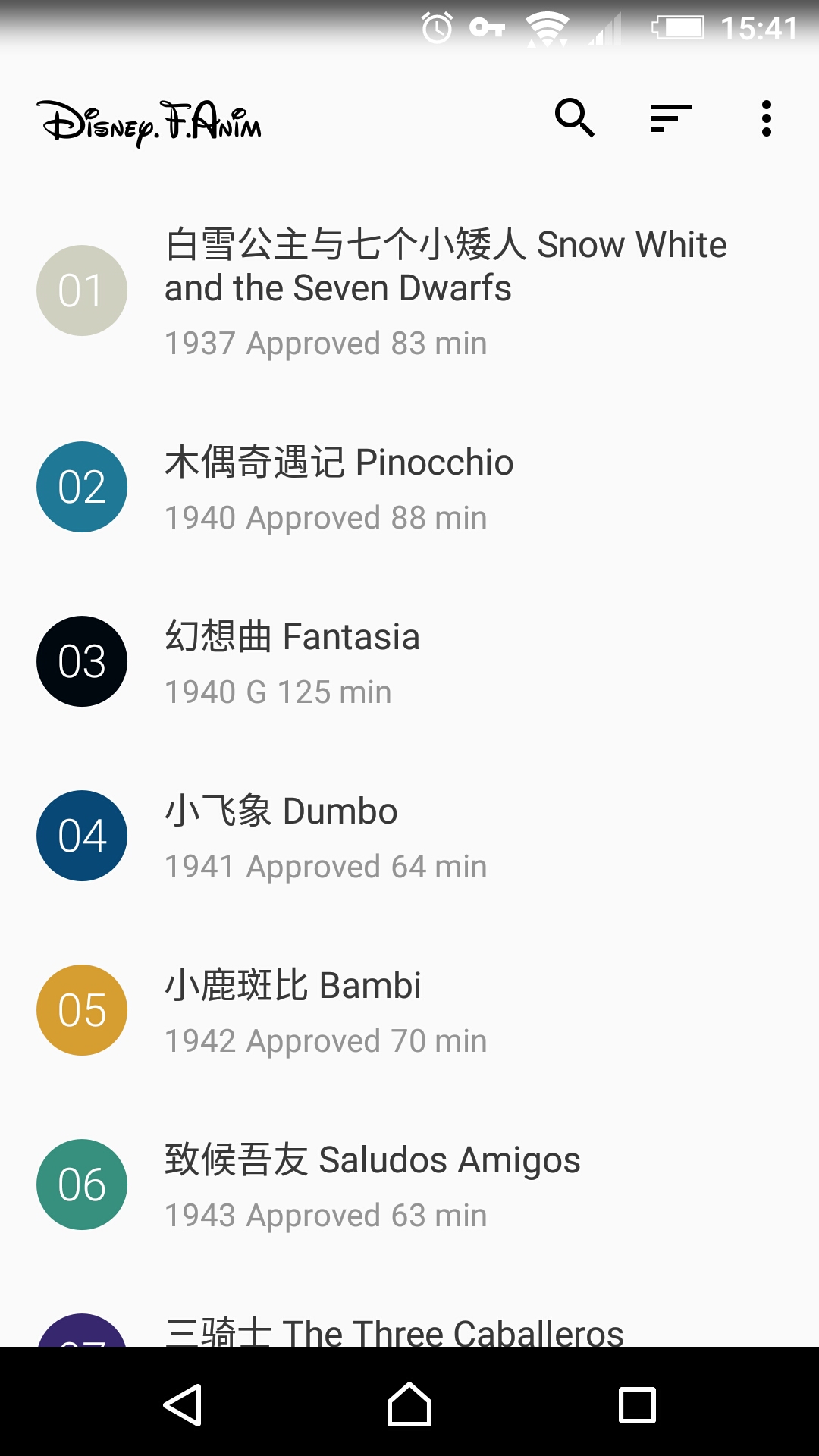
Task: Select the Pinocchio movie entry
Action: (x=409, y=487)
